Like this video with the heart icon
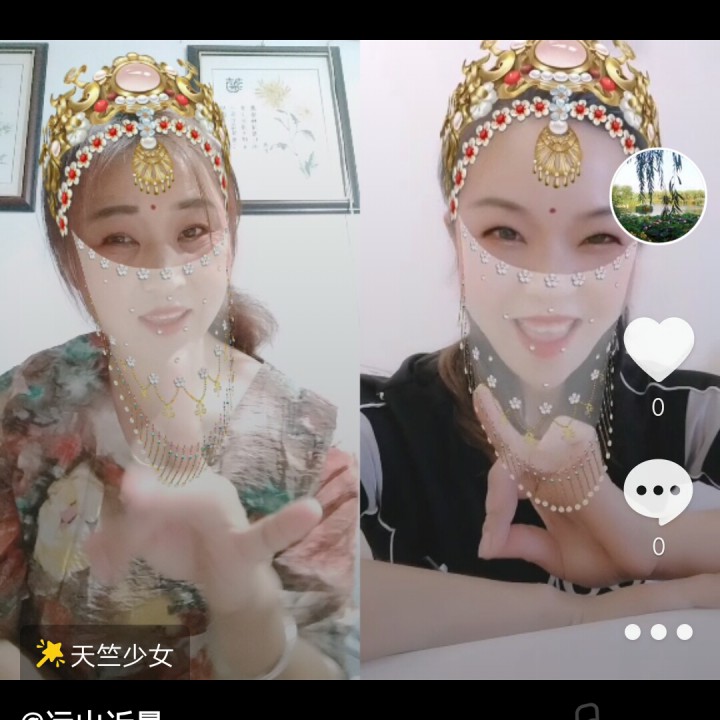This screenshot has width=720, height=720. point(658,349)
